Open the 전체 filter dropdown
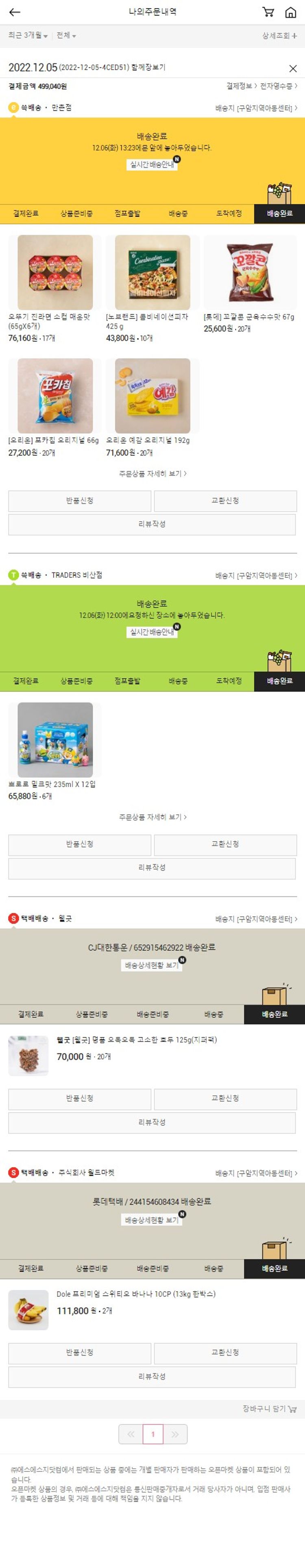Viewport: 305px width, 1568px height. coord(66,36)
